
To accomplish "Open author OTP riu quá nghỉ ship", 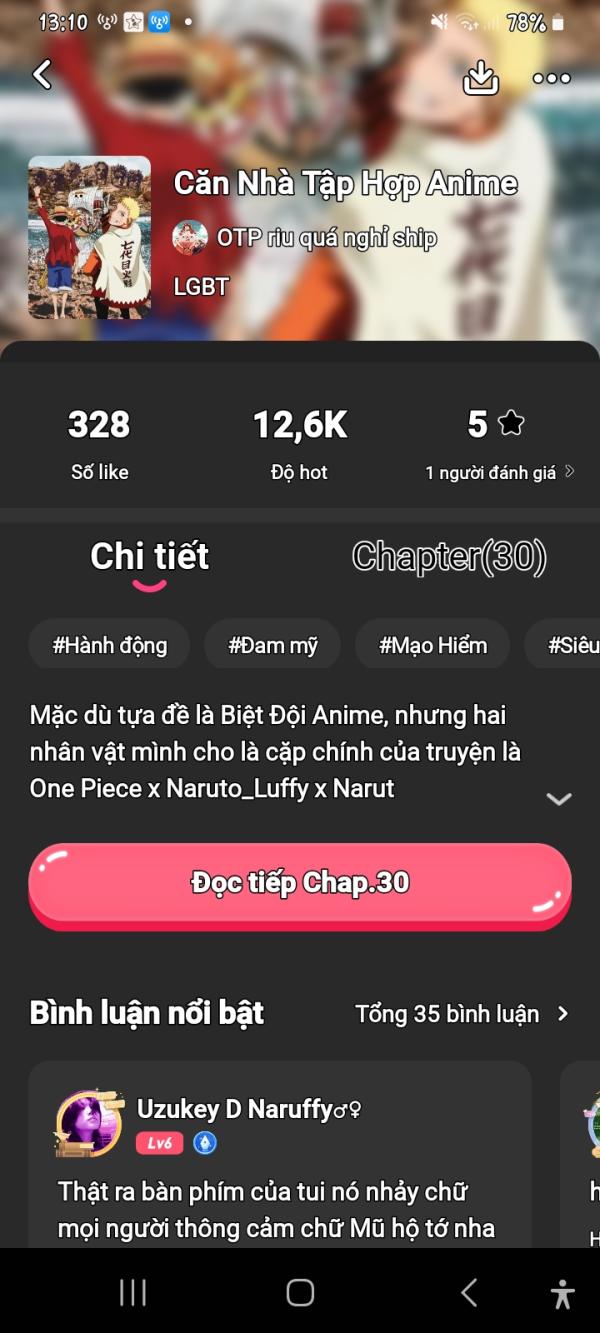I will pyautogui.click(x=305, y=238).
